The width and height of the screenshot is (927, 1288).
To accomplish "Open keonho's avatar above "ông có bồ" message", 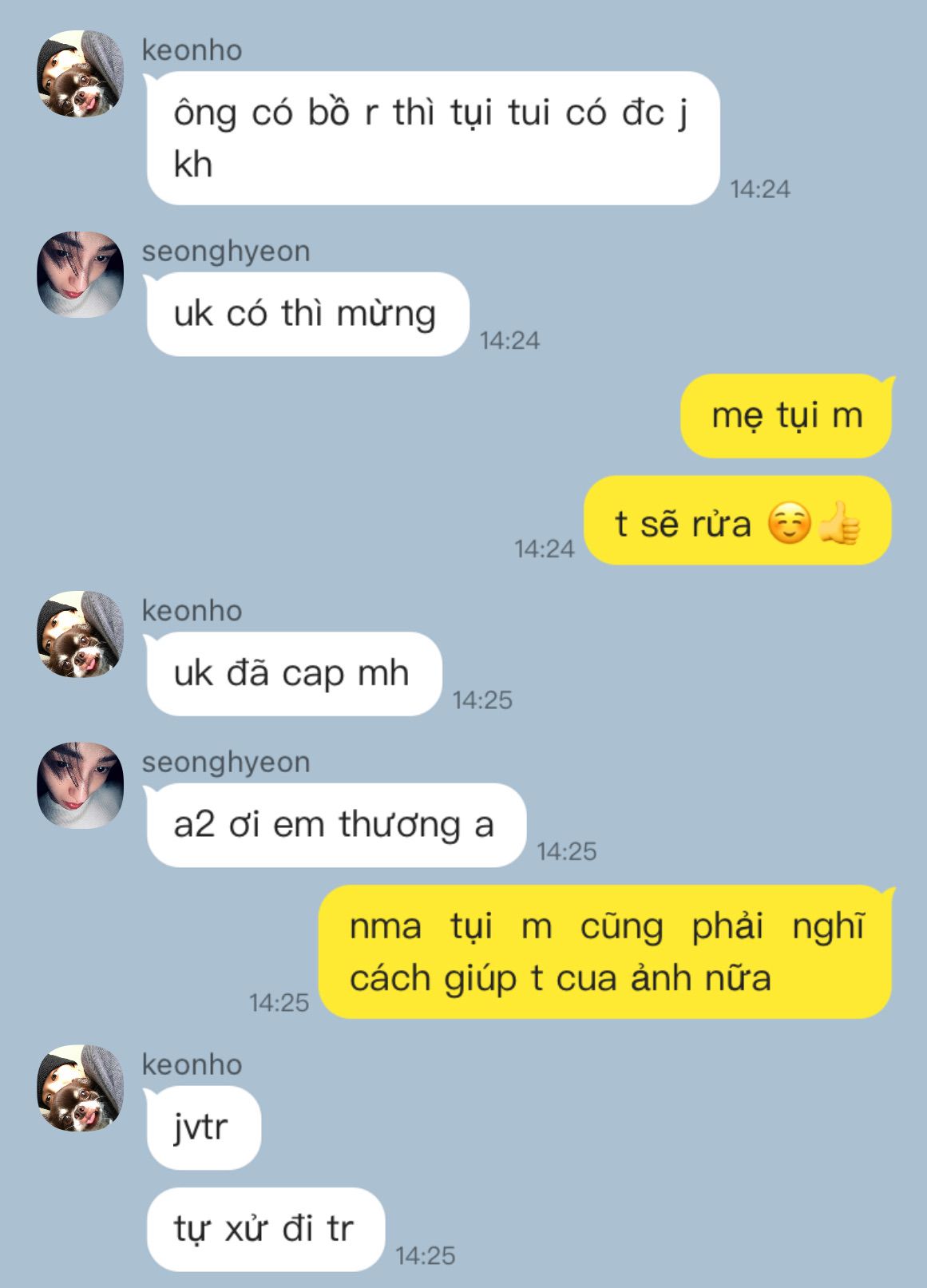I will pyautogui.click(x=80, y=73).
